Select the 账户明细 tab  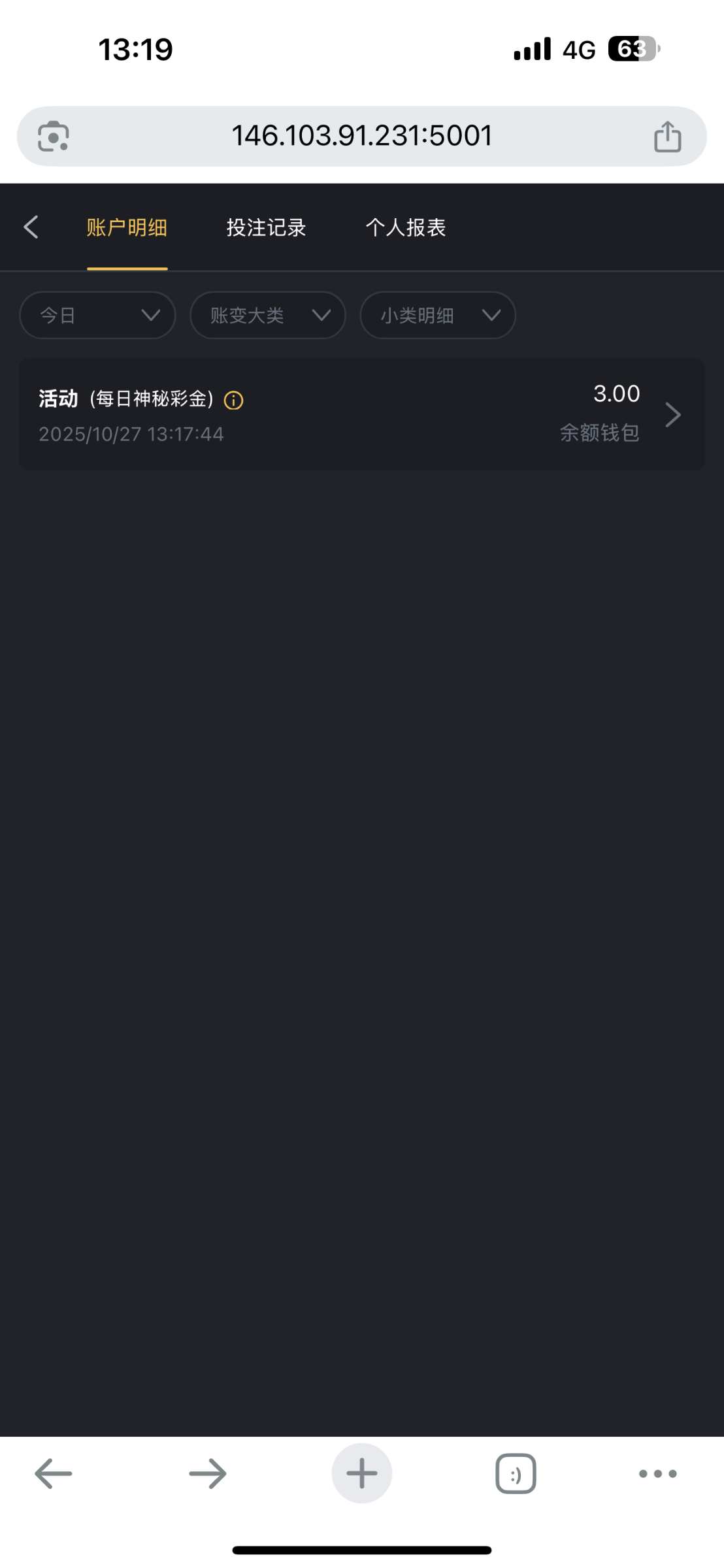coord(127,227)
